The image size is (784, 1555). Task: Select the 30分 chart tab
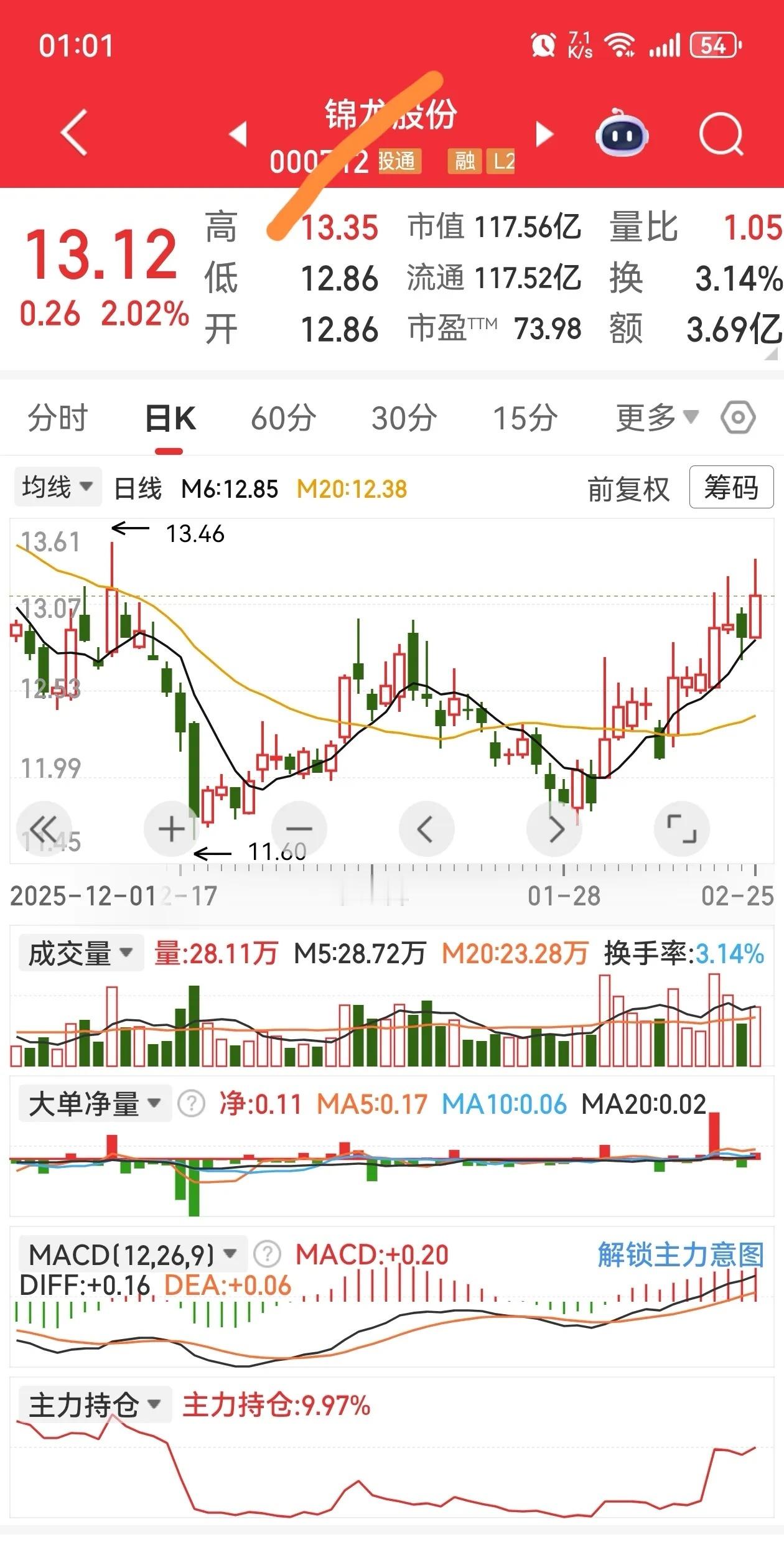coord(404,418)
